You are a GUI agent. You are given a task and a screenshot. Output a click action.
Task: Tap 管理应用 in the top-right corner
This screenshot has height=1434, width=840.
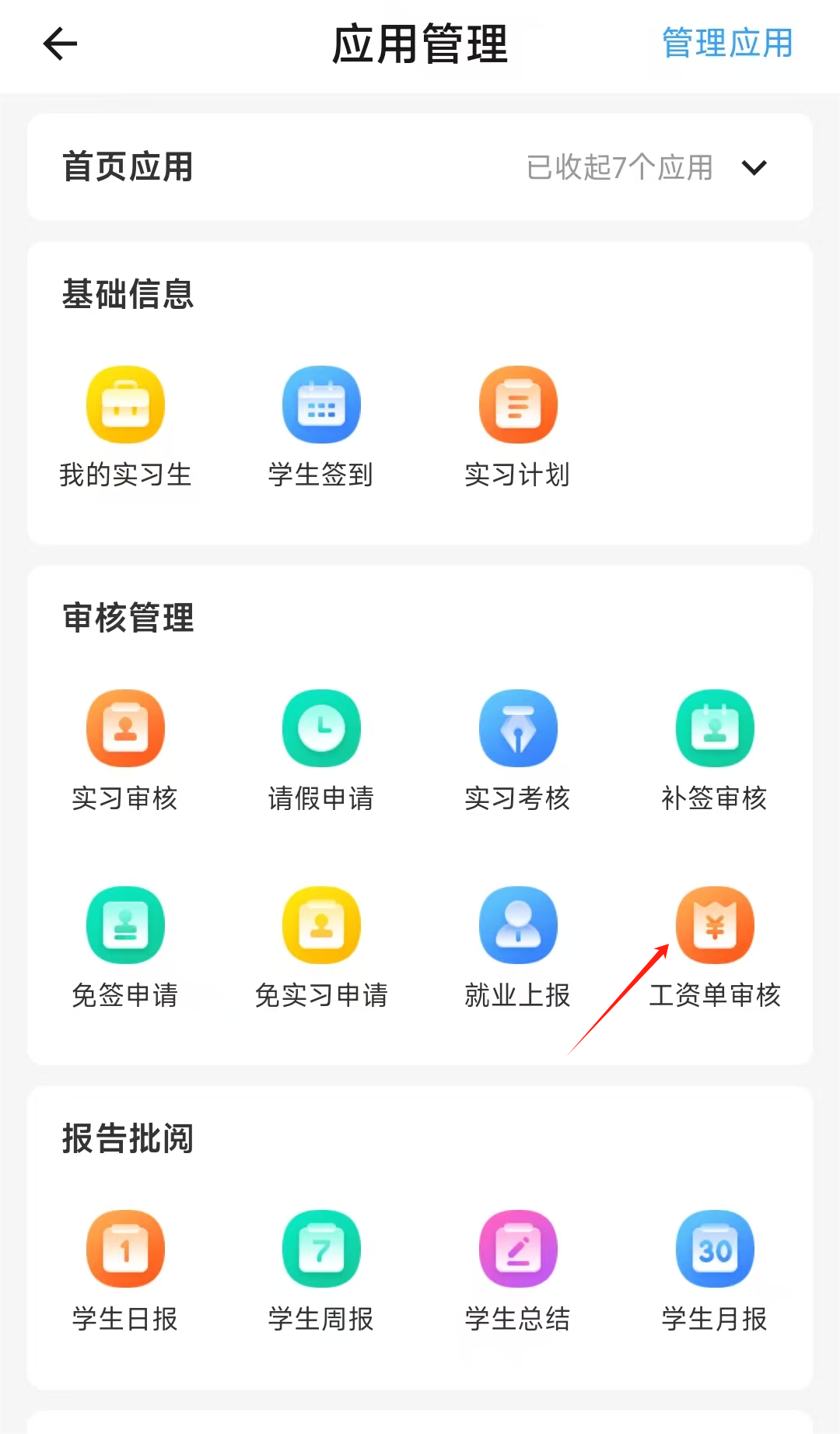coord(726,44)
